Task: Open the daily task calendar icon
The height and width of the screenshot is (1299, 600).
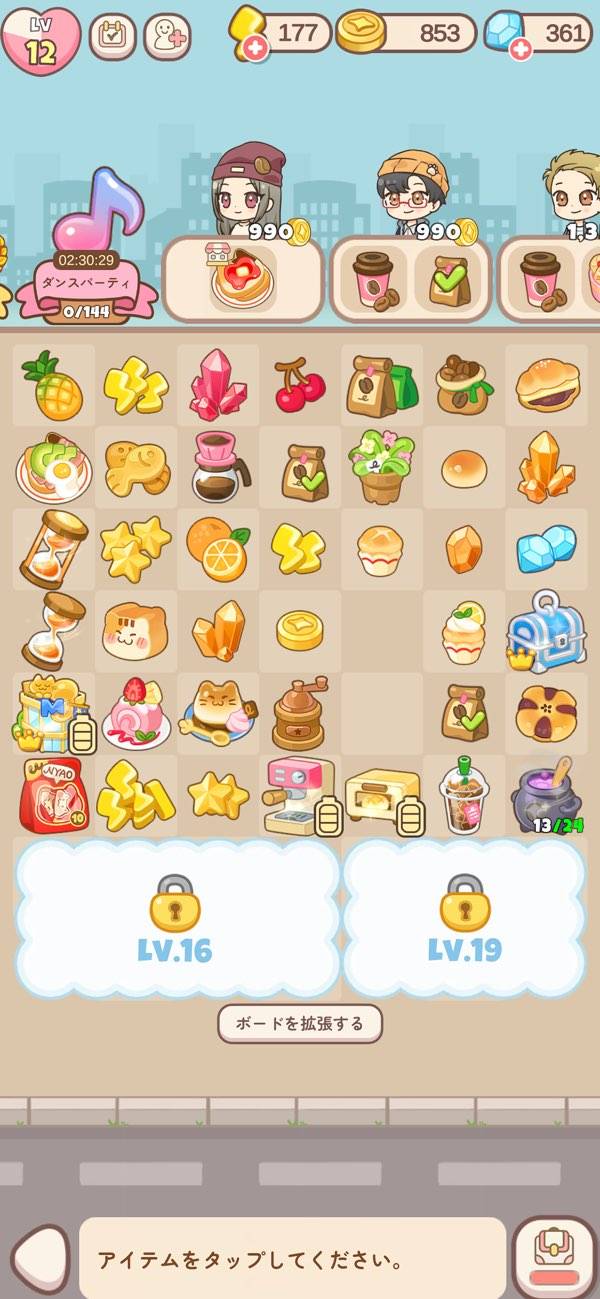Action: coord(113,37)
